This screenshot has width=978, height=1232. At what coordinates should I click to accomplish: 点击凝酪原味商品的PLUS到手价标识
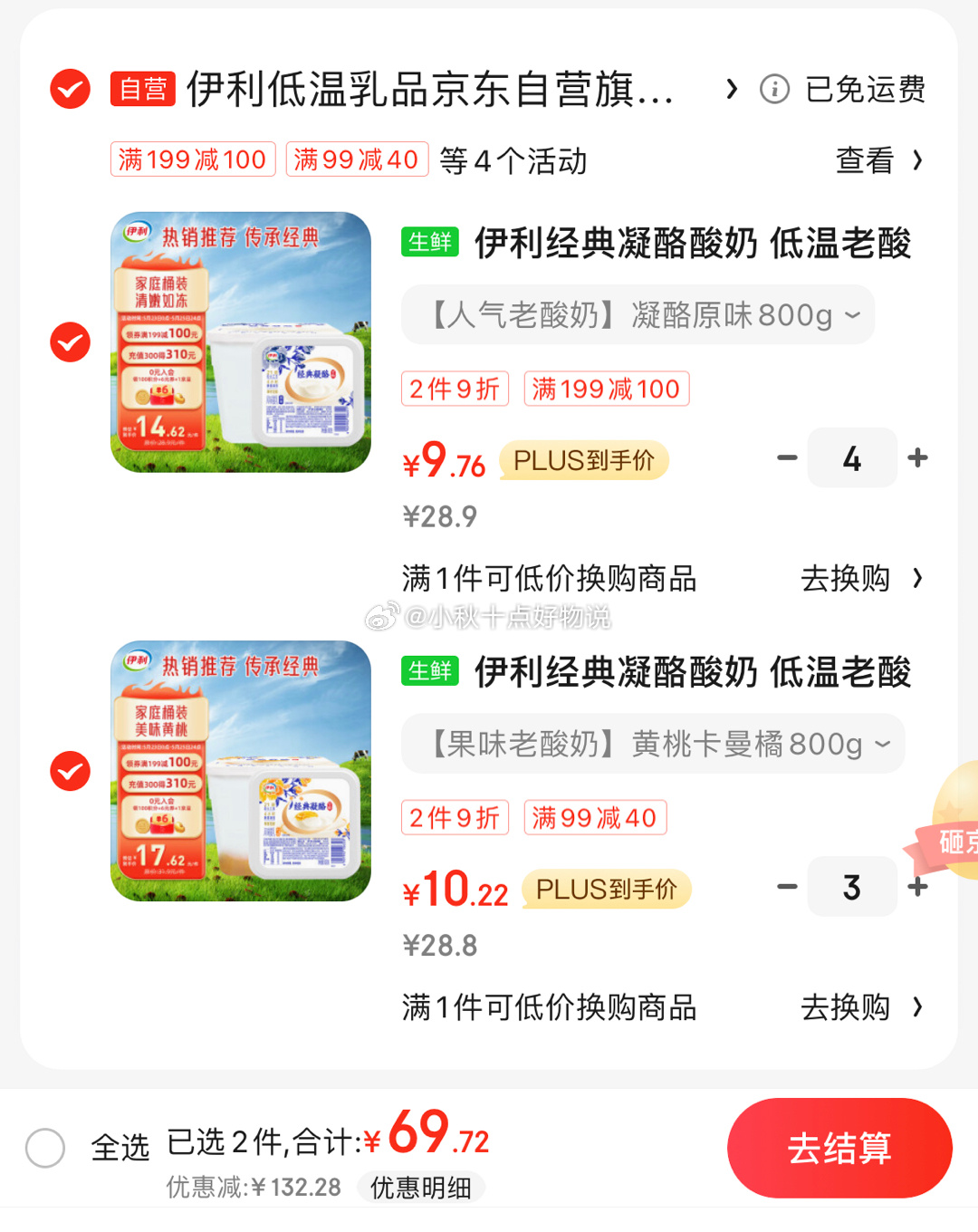[x=583, y=460]
